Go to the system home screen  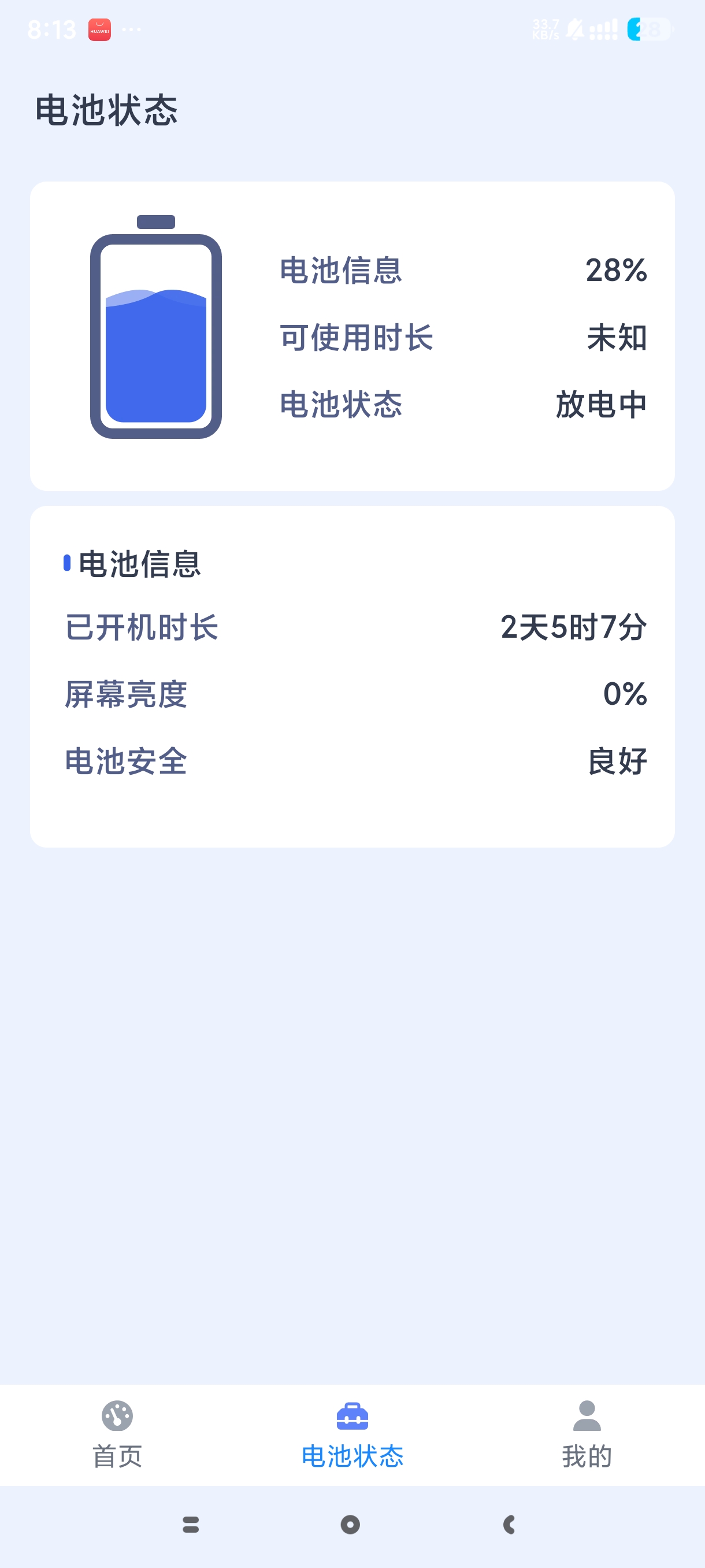(x=350, y=1524)
